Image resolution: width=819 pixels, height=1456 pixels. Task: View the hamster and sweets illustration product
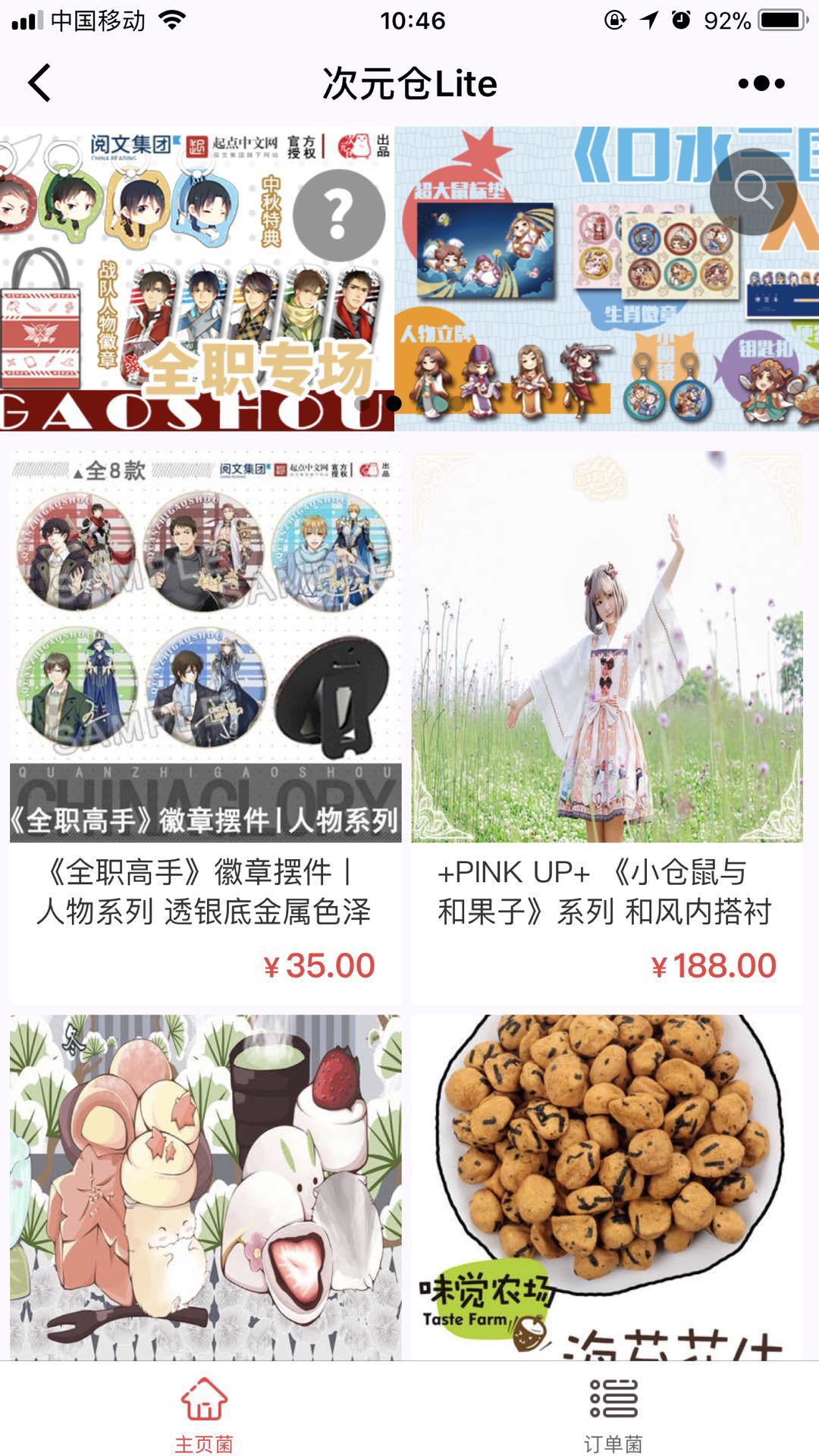206,1187
